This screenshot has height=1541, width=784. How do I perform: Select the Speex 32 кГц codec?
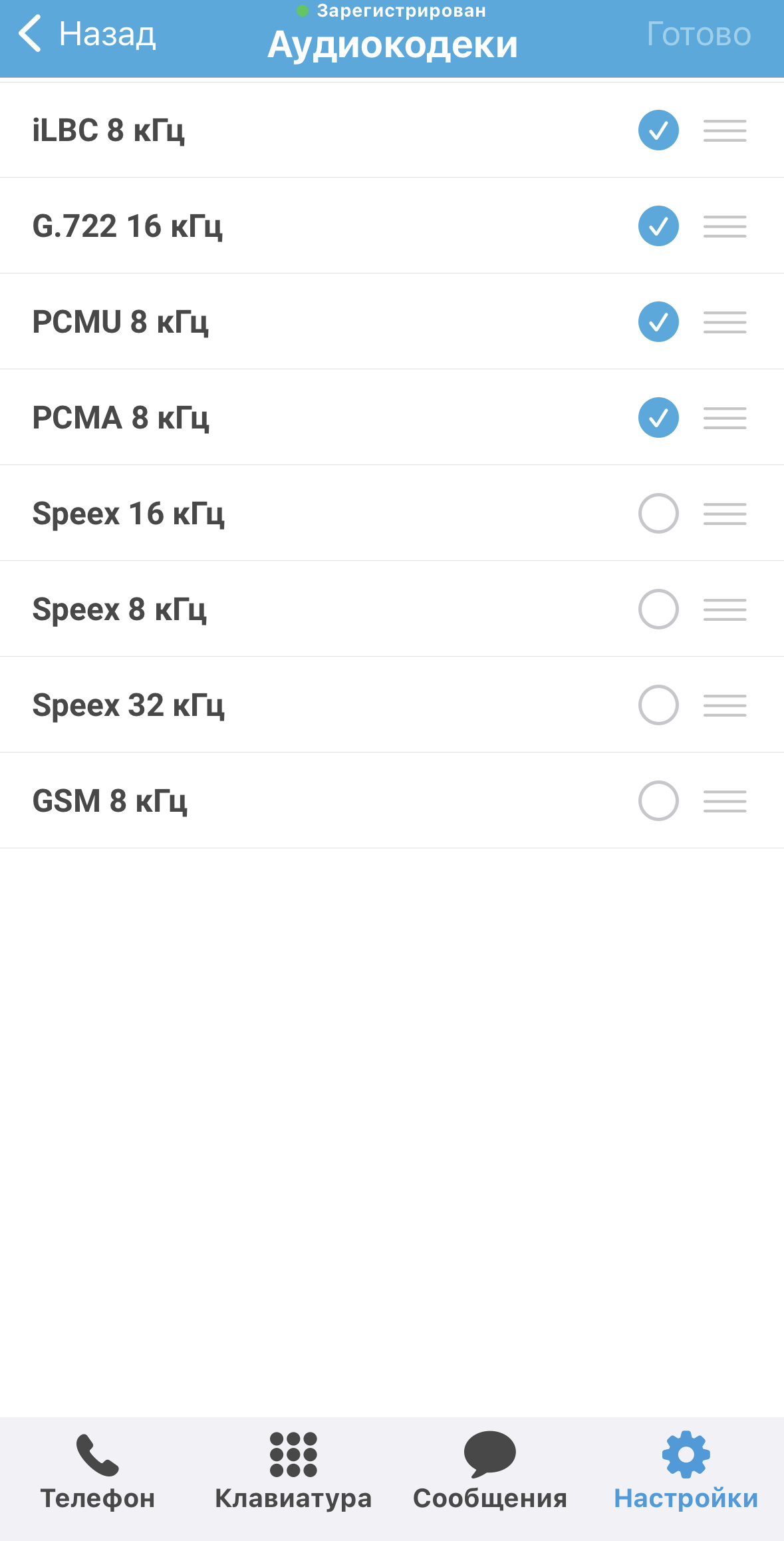tap(658, 705)
